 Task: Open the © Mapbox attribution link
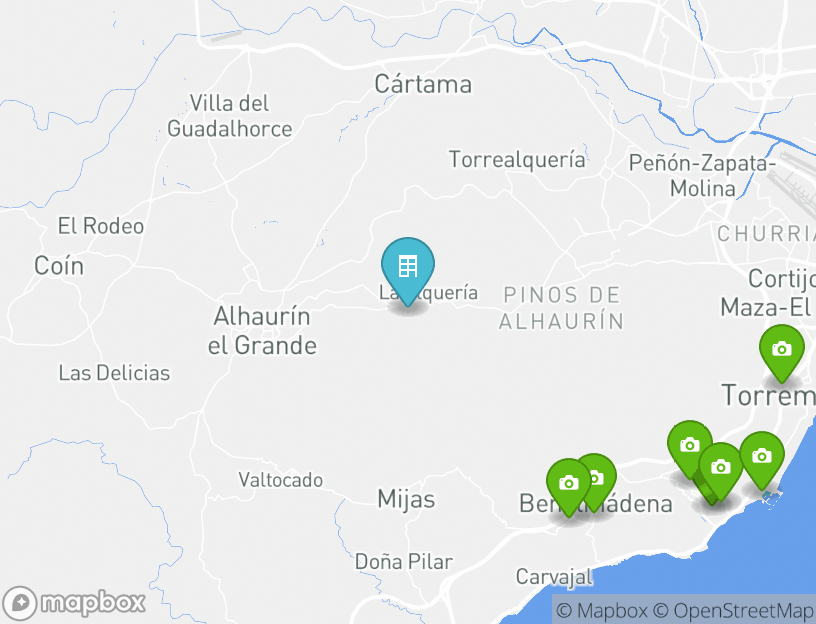tap(602, 610)
